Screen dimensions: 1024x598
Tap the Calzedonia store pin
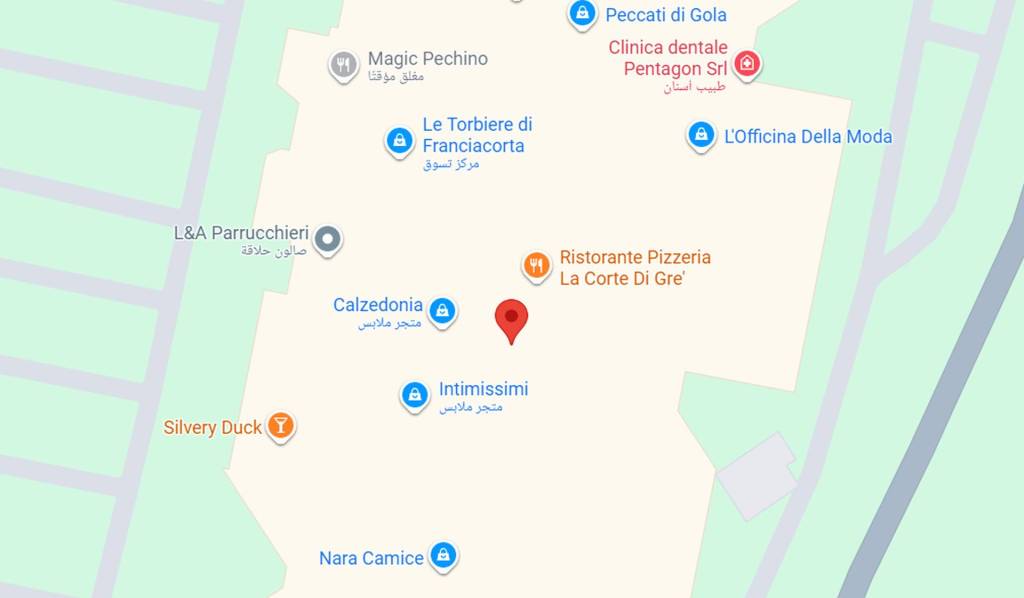[x=442, y=310]
